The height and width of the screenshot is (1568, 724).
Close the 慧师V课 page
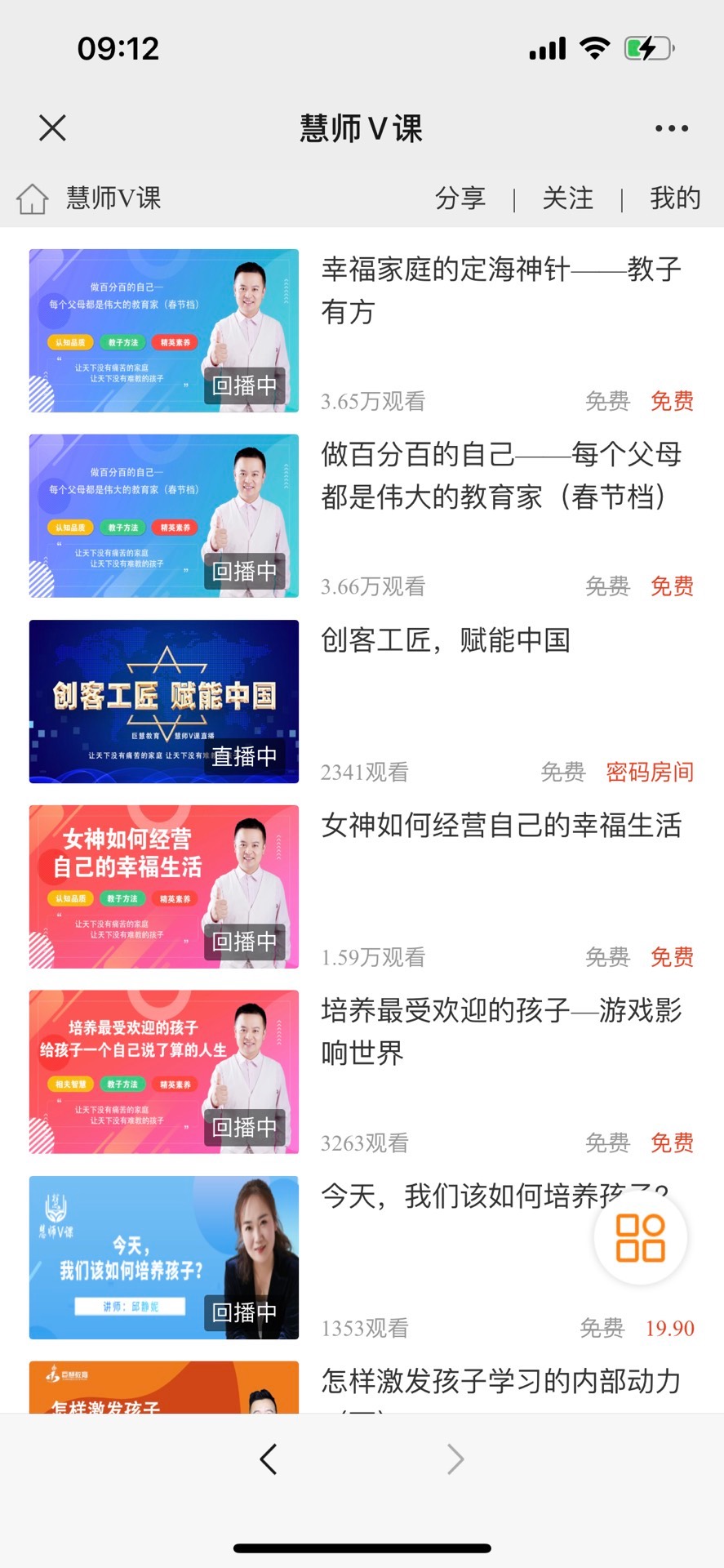52,128
